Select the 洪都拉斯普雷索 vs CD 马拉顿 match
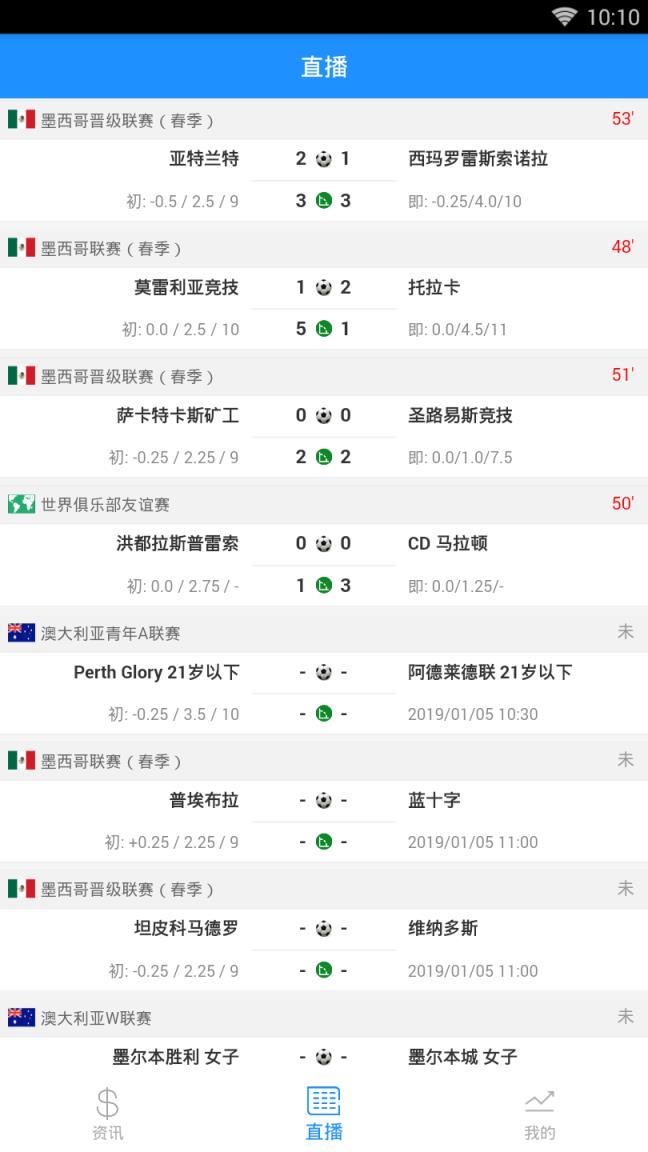Viewport: 648px width, 1152px height. [324, 563]
